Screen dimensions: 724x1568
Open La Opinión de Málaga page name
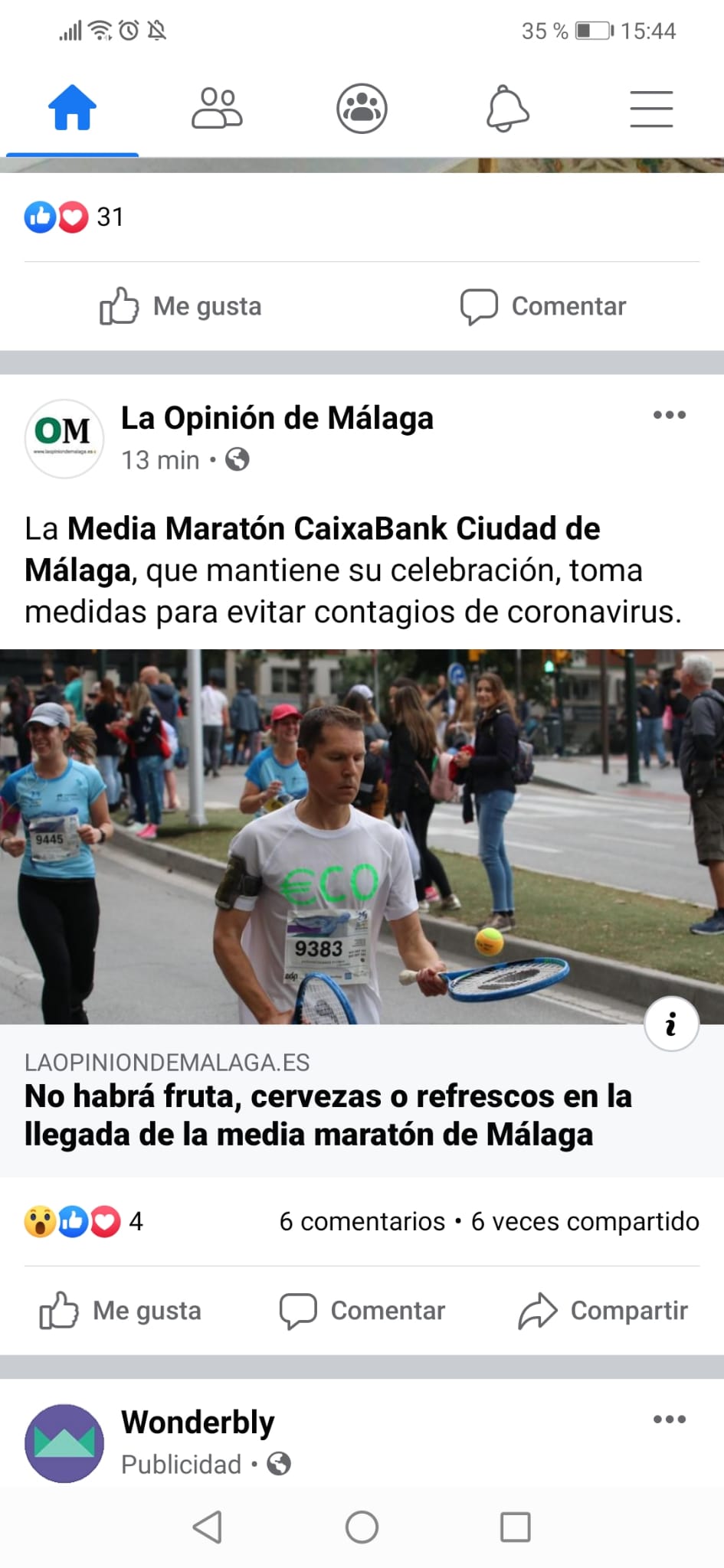click(277, 418)
